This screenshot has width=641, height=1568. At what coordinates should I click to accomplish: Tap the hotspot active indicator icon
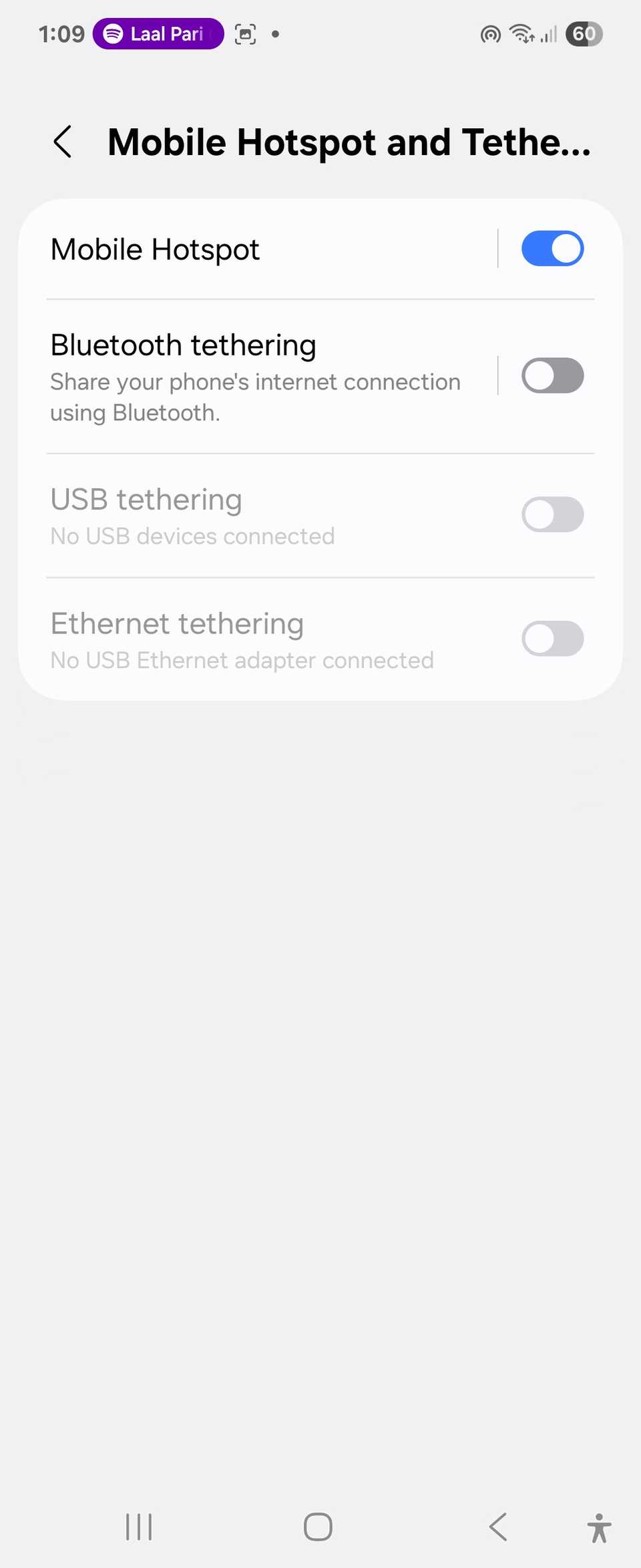click(x=491, y=33)
